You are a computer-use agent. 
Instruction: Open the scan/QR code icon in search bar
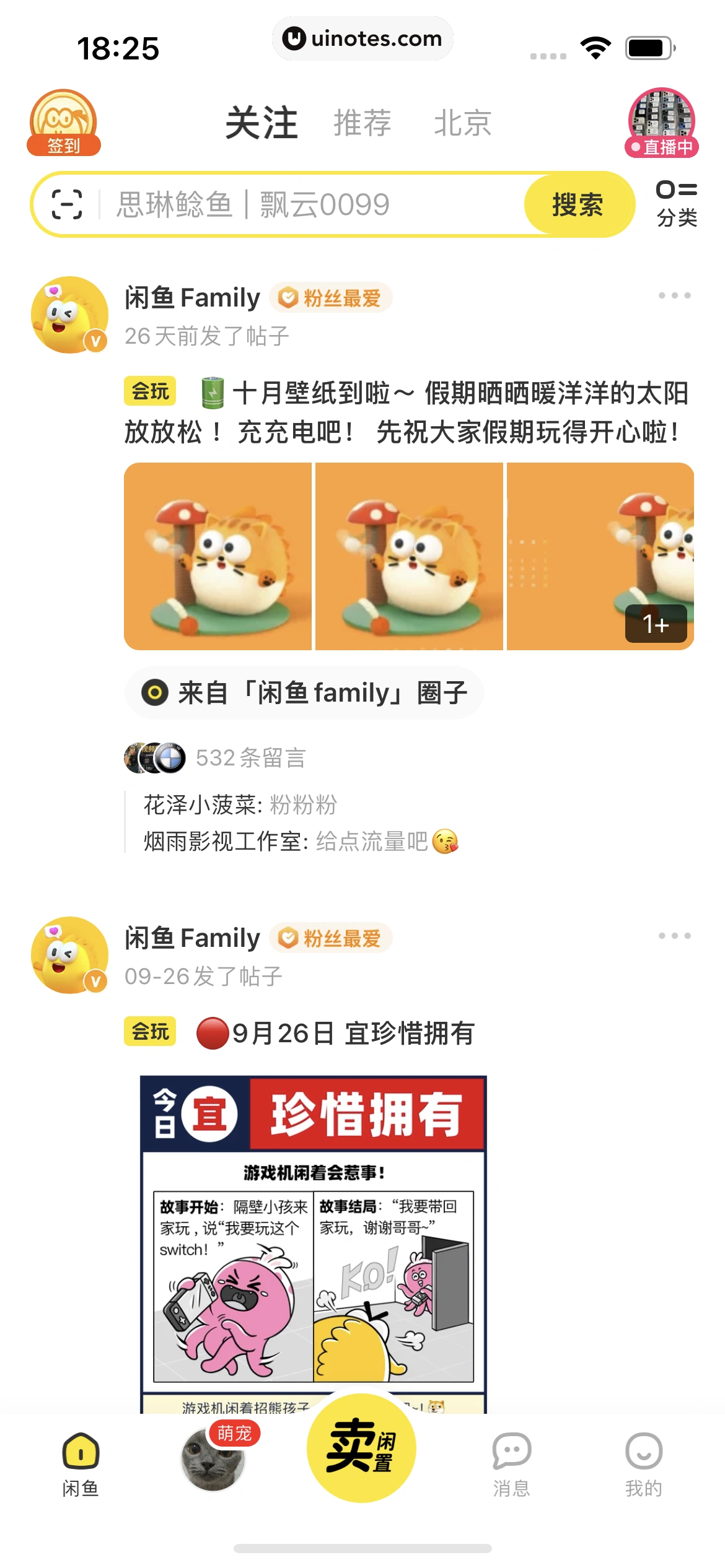68,204
